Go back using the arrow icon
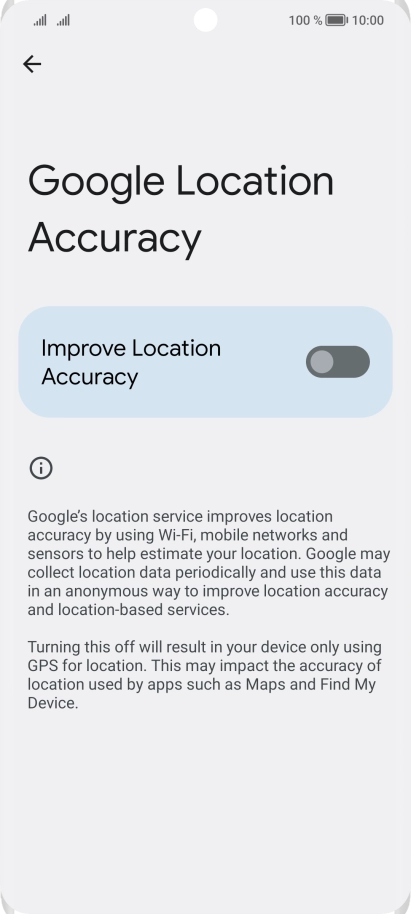Screen dimensions: 411x914 tap(32, 64)
